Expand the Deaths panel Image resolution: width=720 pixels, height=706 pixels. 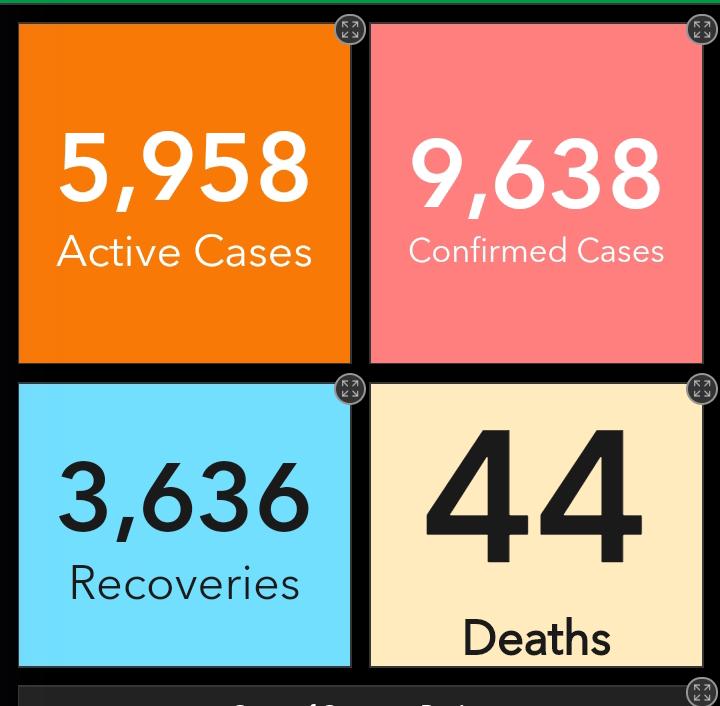pos(702,388)
